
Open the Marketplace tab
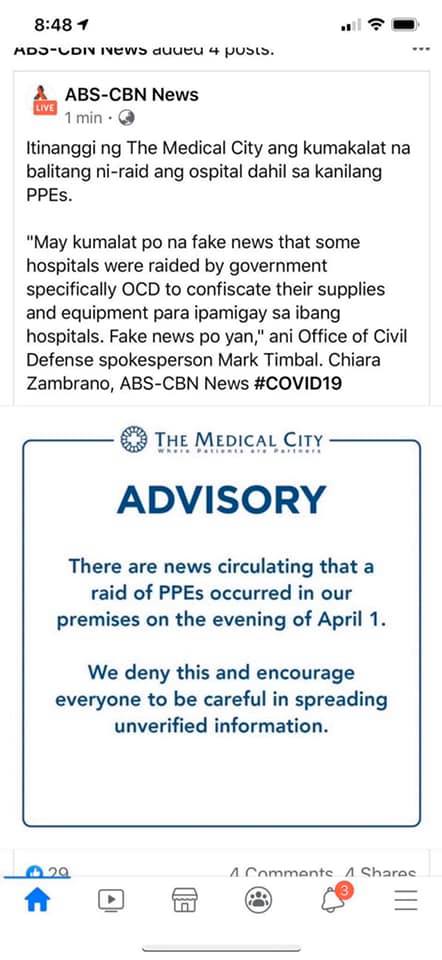pos(184,900)
